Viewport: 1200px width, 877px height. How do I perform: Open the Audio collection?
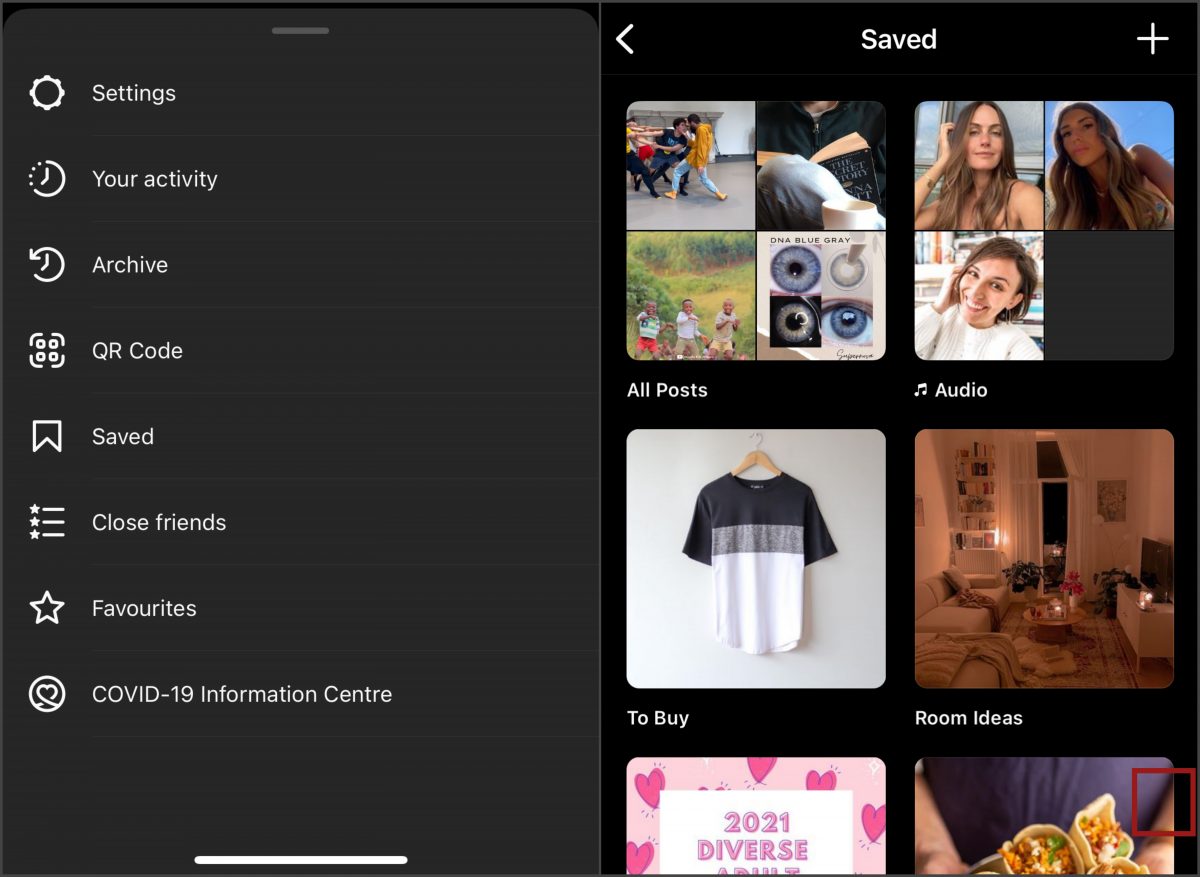(1044, 230)
